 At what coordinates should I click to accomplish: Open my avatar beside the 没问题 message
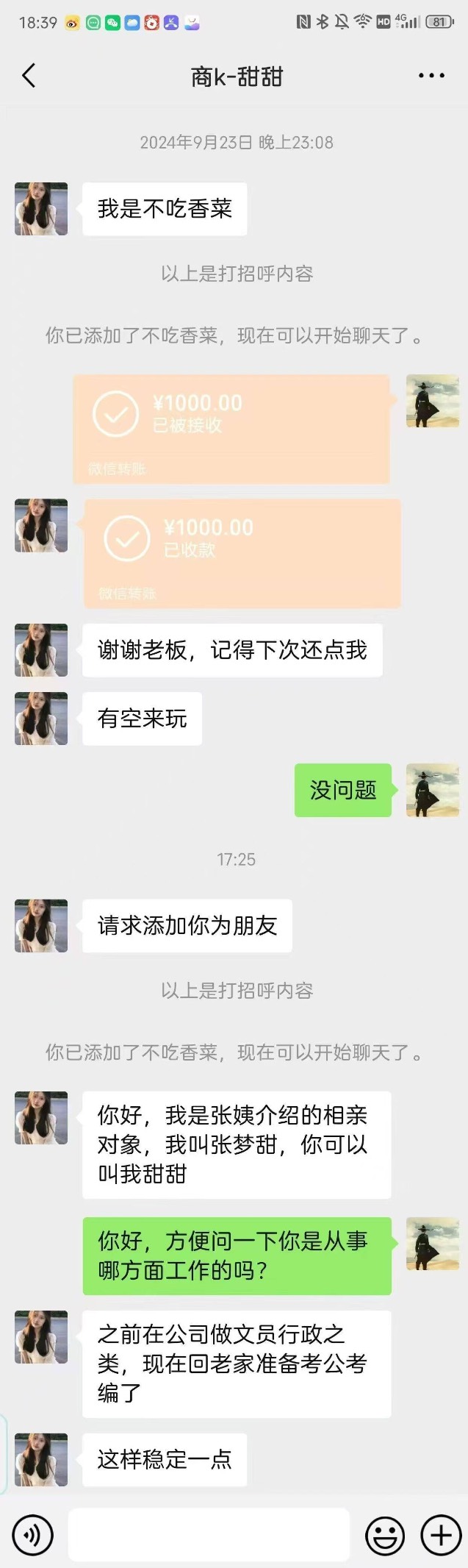(x=433, y=790)
